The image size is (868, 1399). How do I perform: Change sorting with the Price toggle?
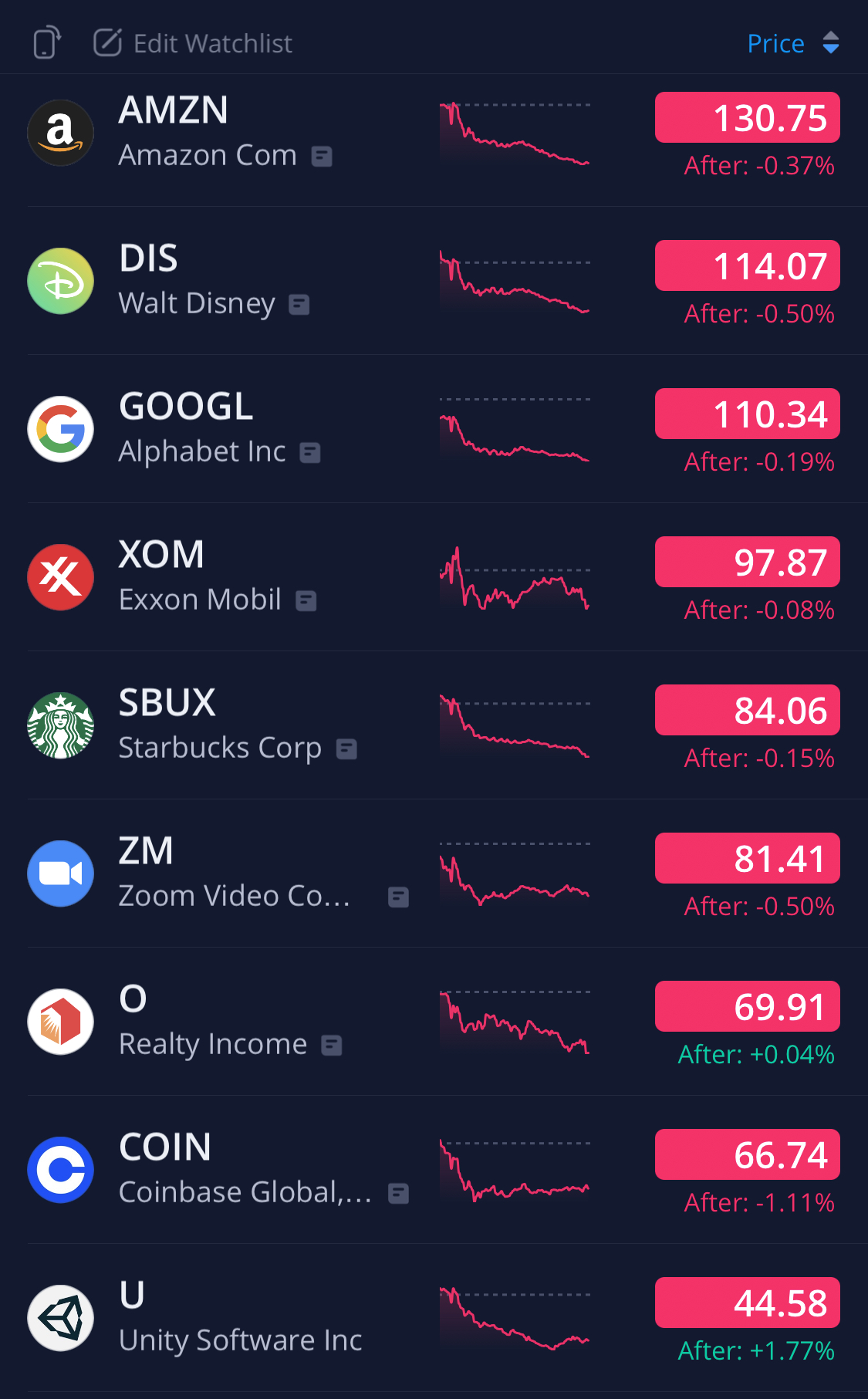793,43
